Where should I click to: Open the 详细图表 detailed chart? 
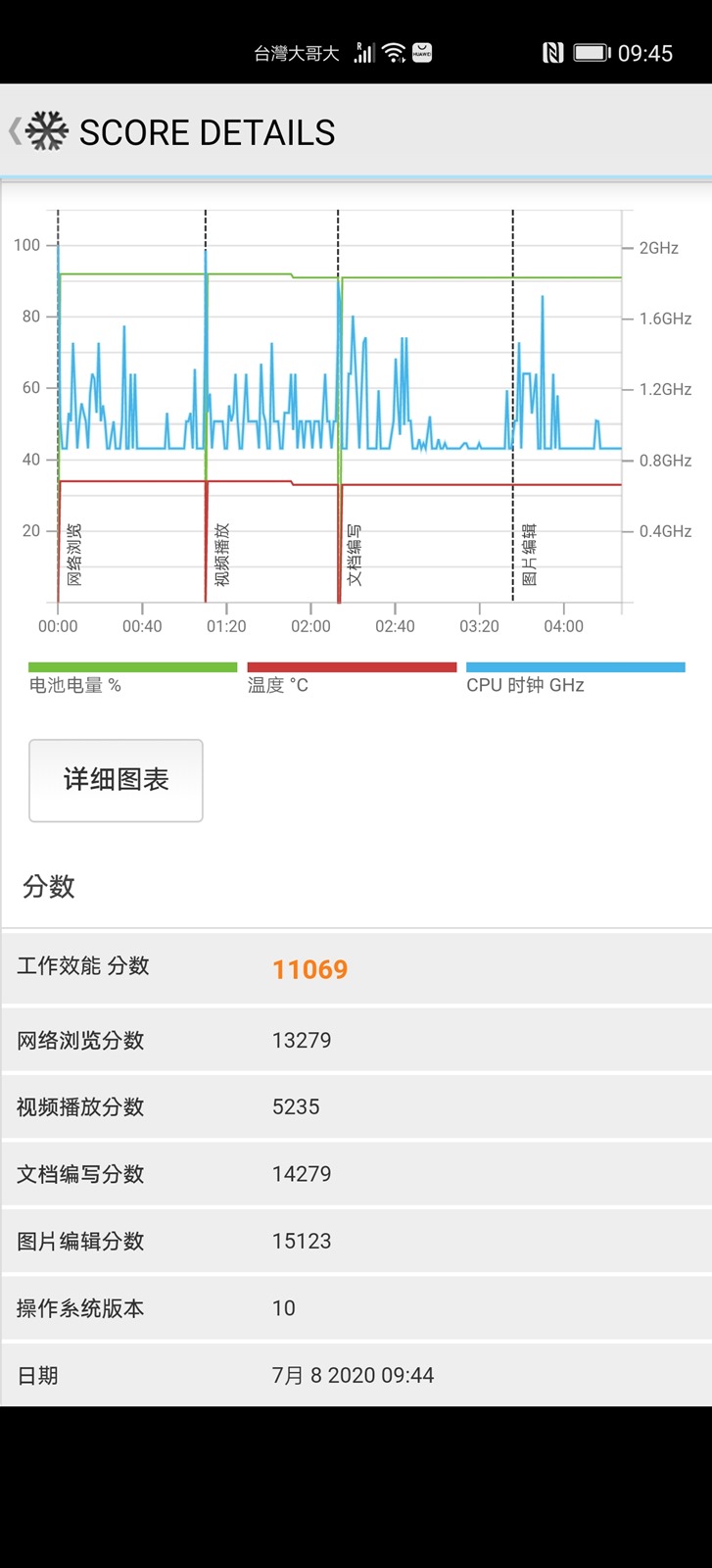pos(116,780)
